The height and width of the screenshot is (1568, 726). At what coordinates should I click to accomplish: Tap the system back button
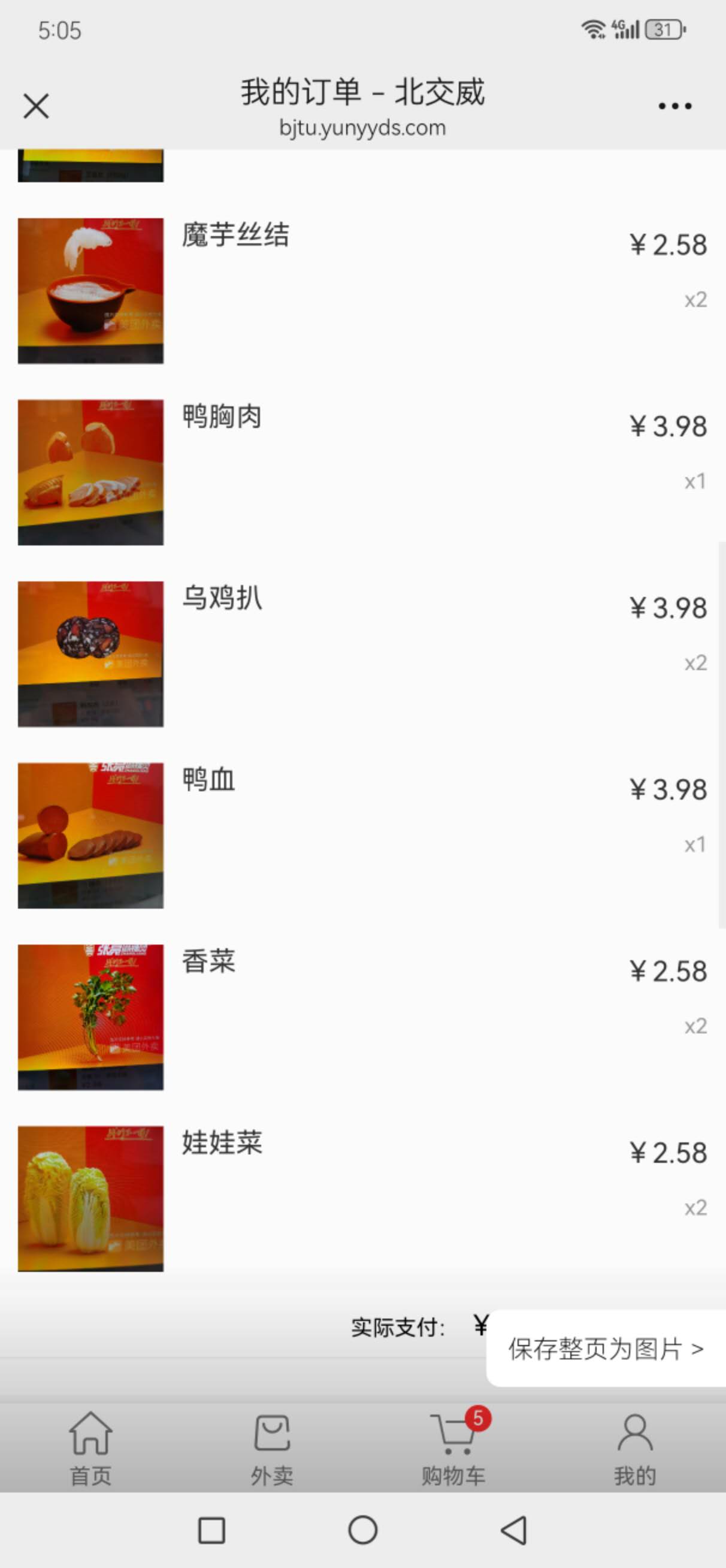[513, 1530]
